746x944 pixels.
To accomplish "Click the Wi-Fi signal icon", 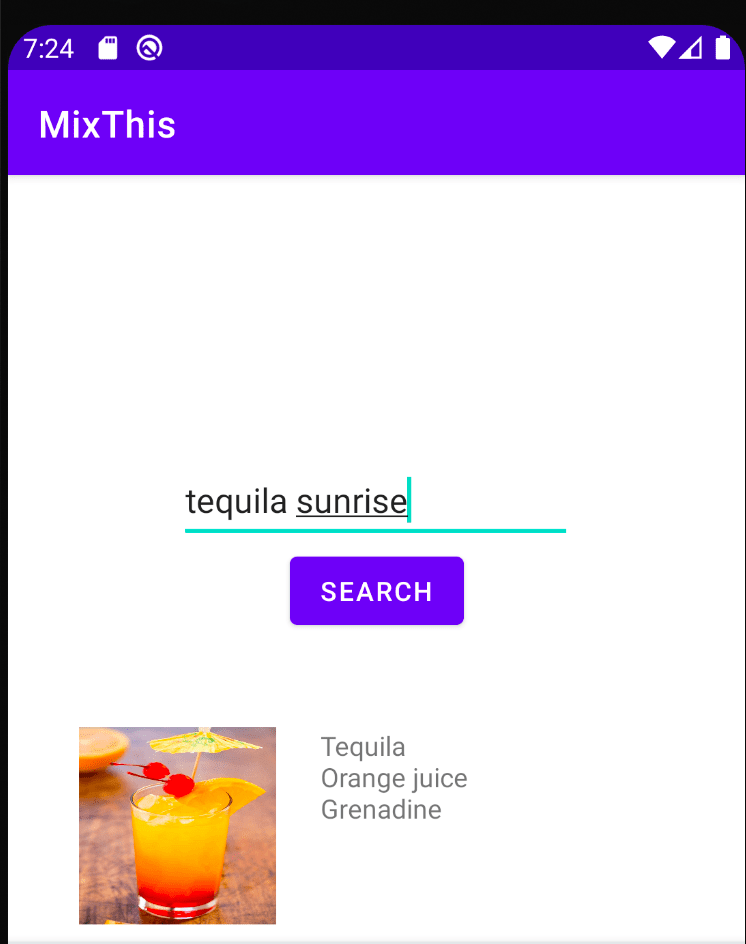I will coord(661,46).
